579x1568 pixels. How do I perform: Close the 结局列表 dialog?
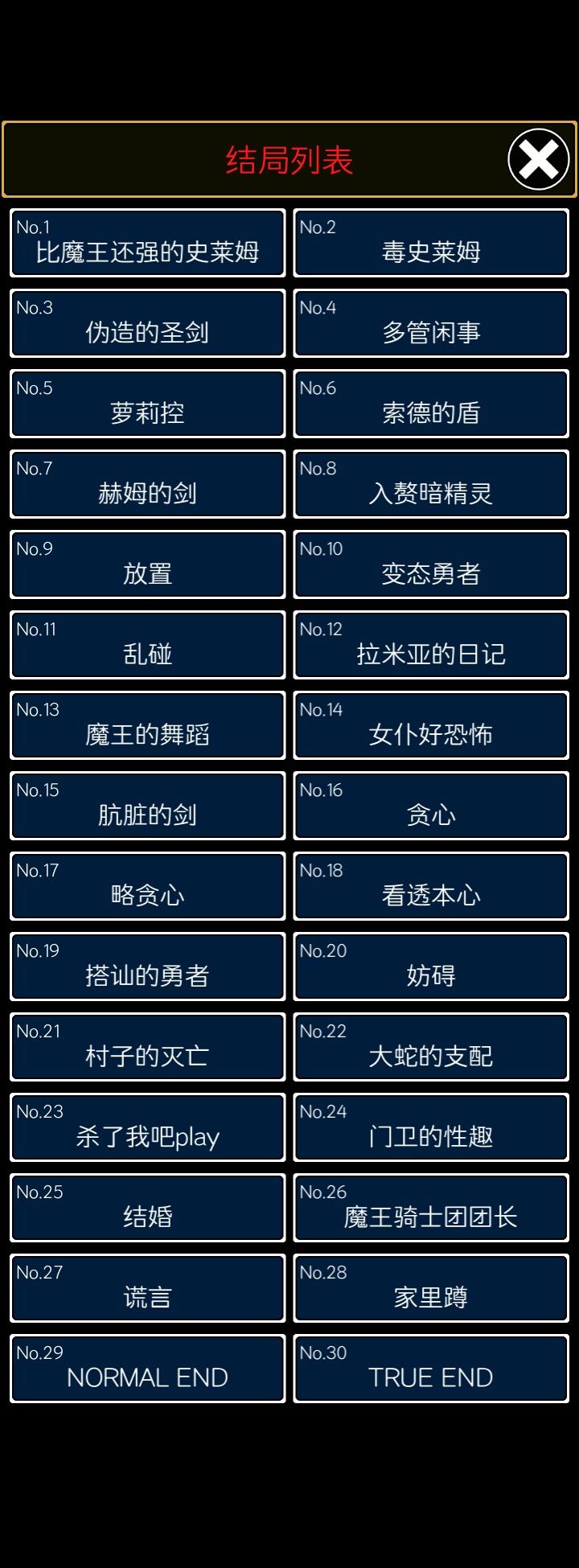coord(537,158)
